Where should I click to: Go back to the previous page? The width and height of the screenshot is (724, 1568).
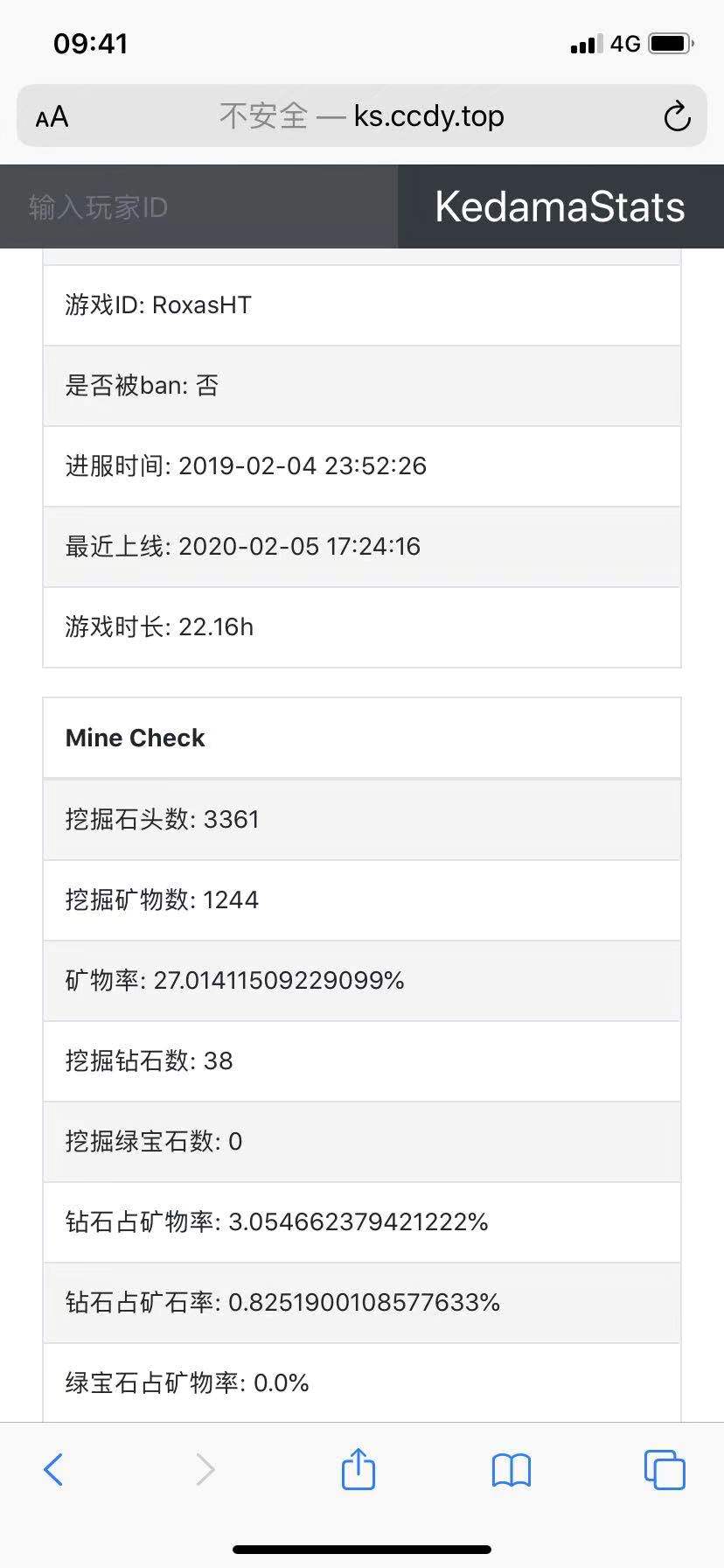tap(53, 1469)
